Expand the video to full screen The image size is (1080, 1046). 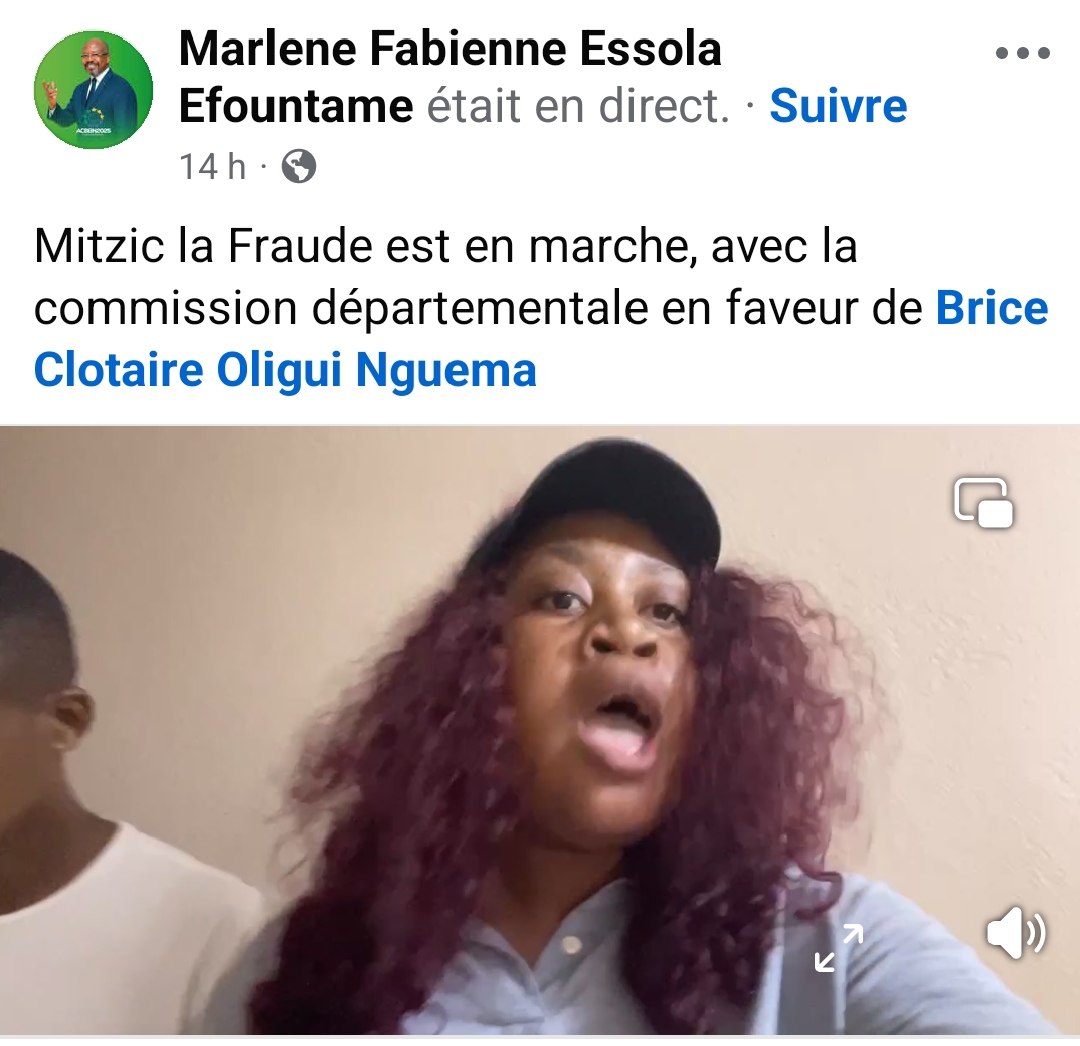[x=838, y=948]
